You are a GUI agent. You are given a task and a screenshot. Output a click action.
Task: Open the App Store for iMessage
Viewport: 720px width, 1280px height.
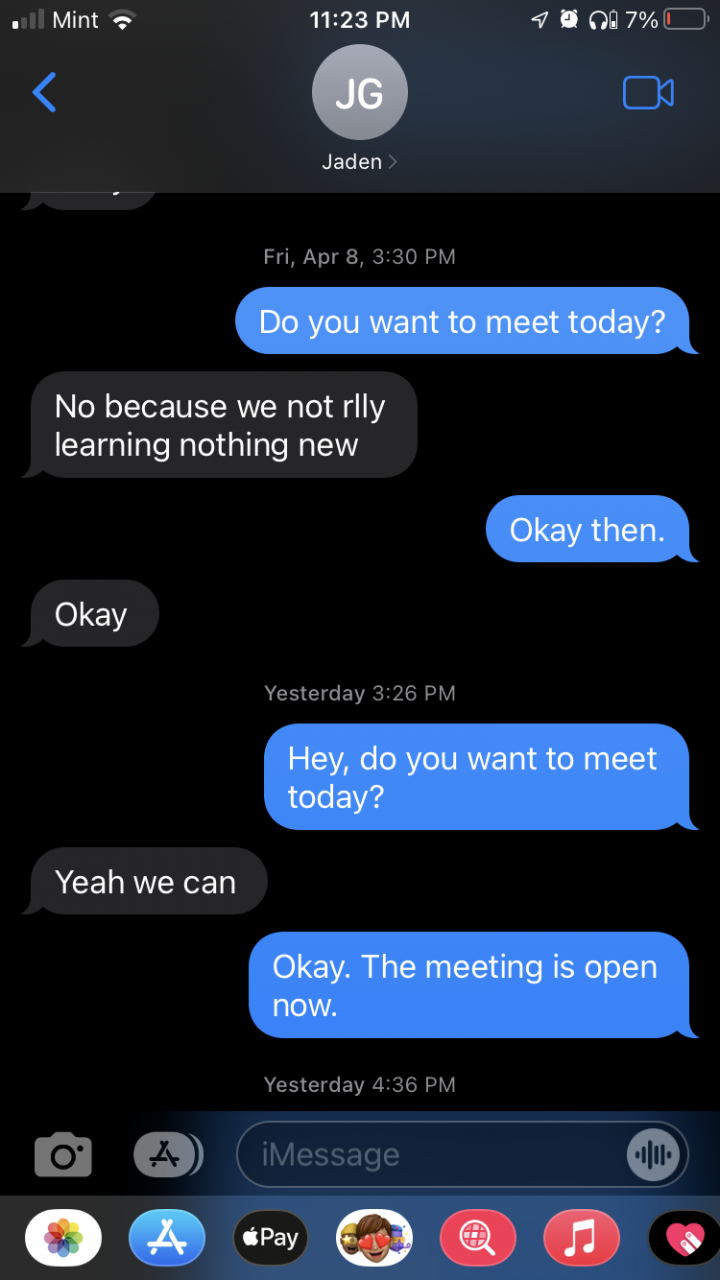click(x=167, y=1238)
